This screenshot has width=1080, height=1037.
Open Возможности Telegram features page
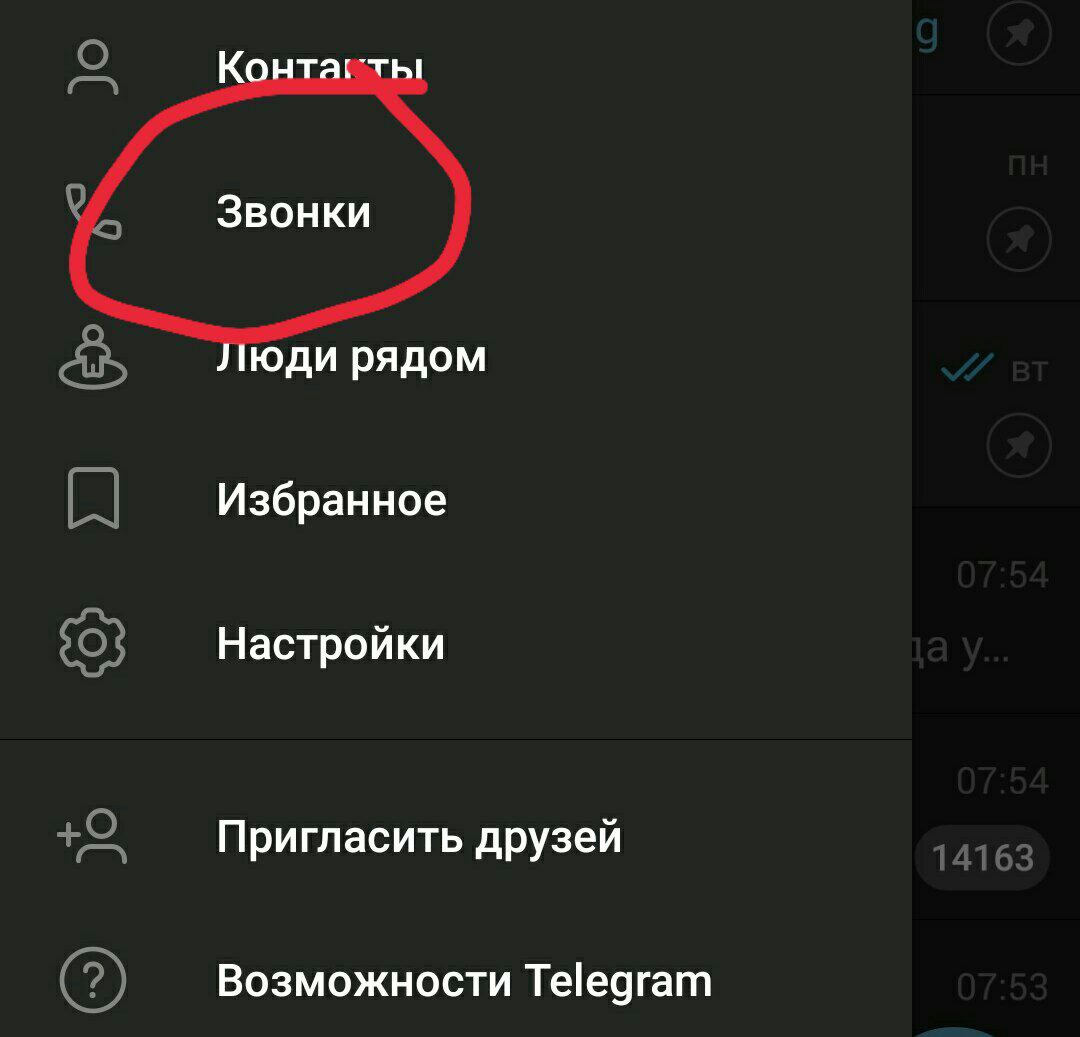[x=464, y=980]
